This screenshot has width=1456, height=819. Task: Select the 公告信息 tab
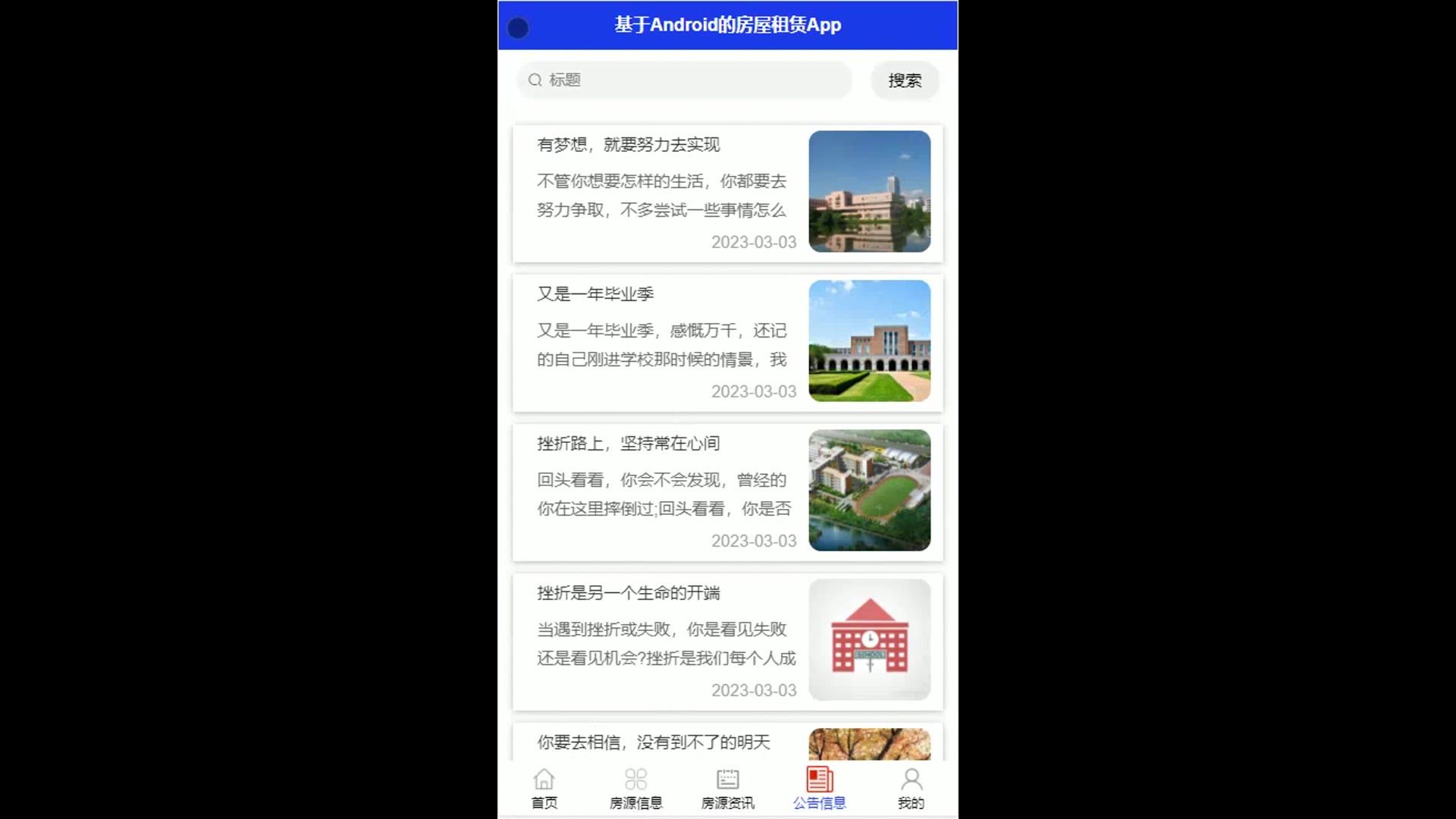click(x=819, y=789)
